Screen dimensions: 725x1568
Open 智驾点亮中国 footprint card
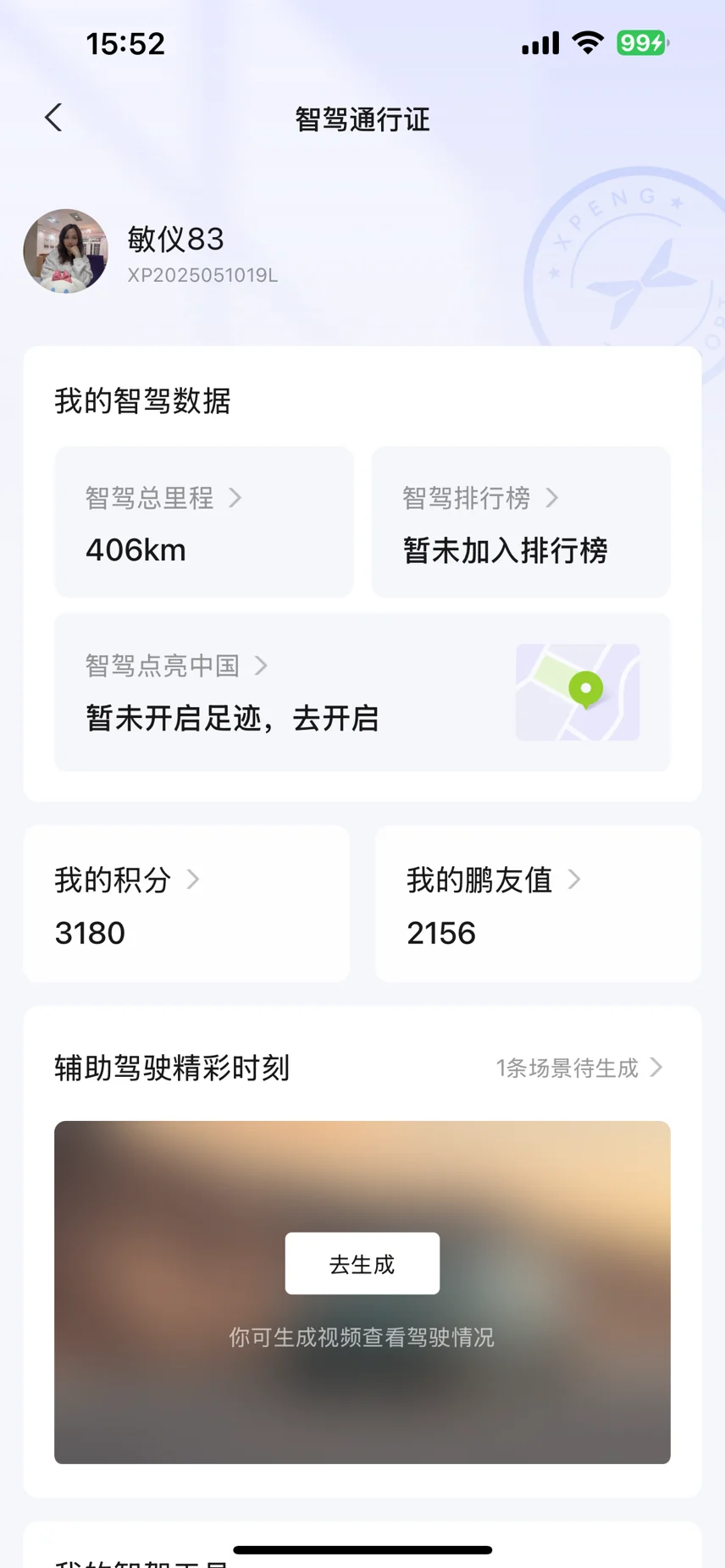(362, 693)
